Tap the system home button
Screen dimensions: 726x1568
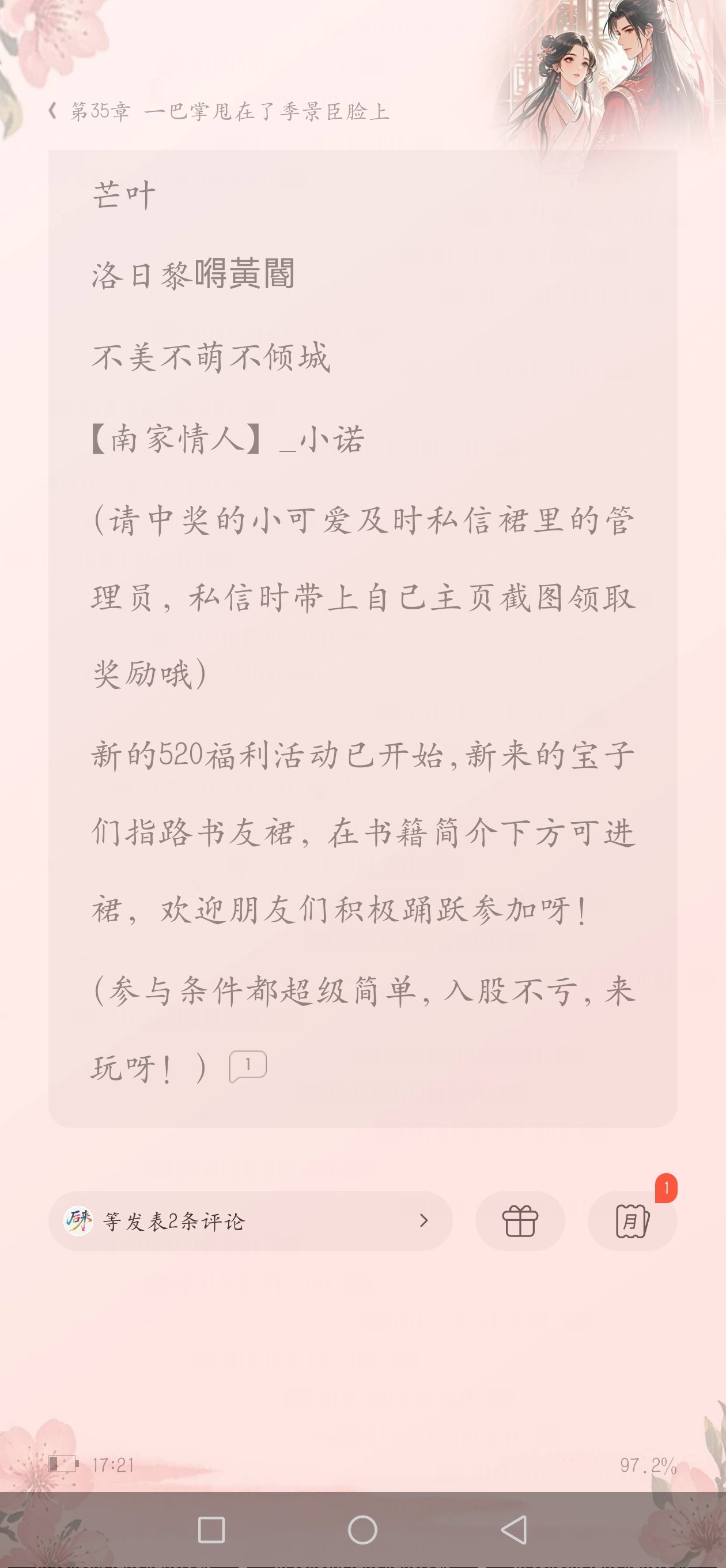(362, 1529)
